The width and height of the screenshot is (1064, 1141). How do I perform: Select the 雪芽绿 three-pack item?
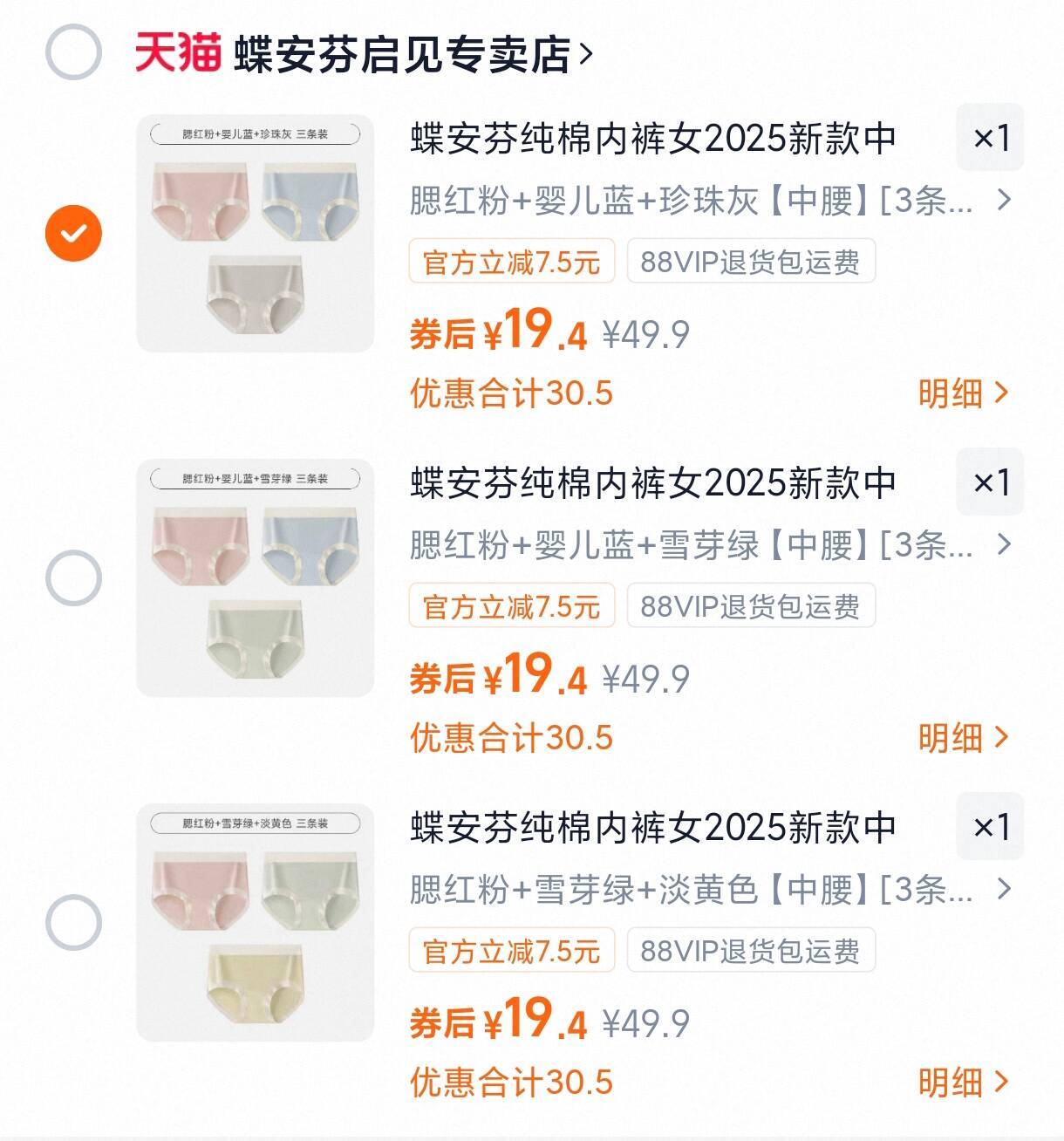tap(74, 576)
